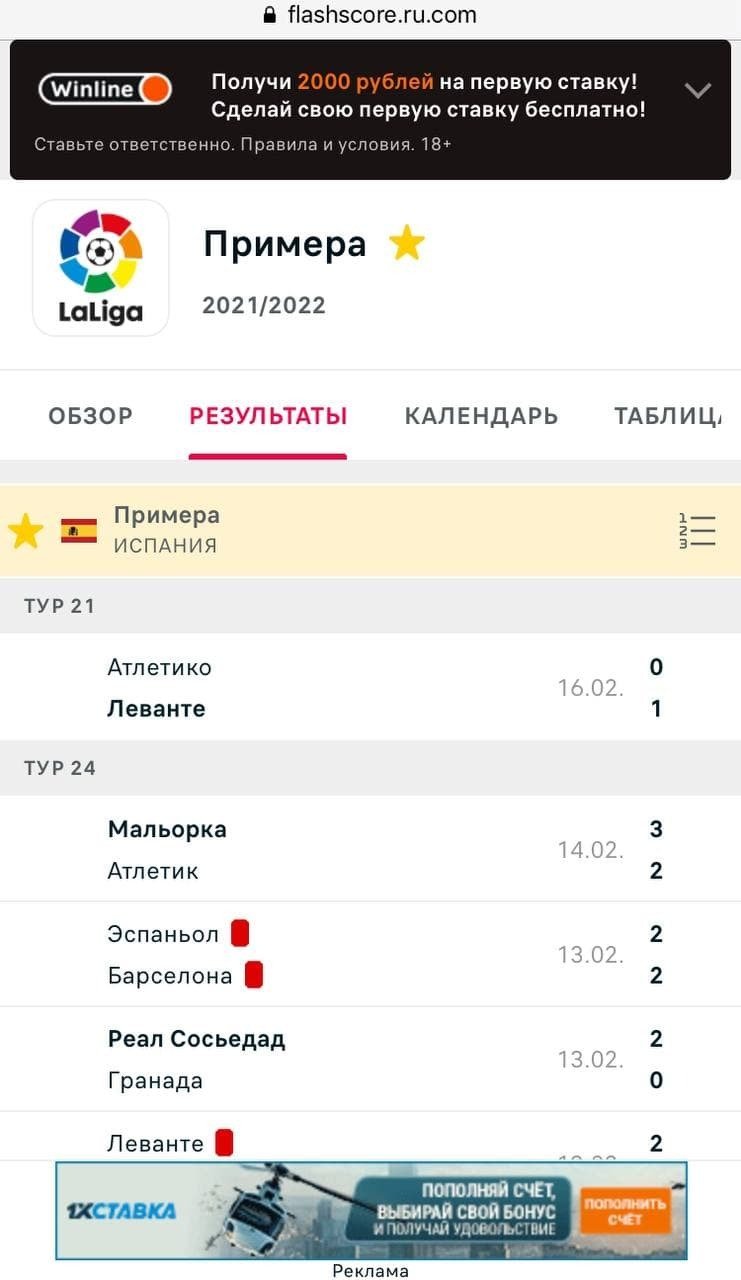This screenshot has width=741, height=1280.
Task: Tap the flashscore.ru.com address bar
Action: point(370,15)
